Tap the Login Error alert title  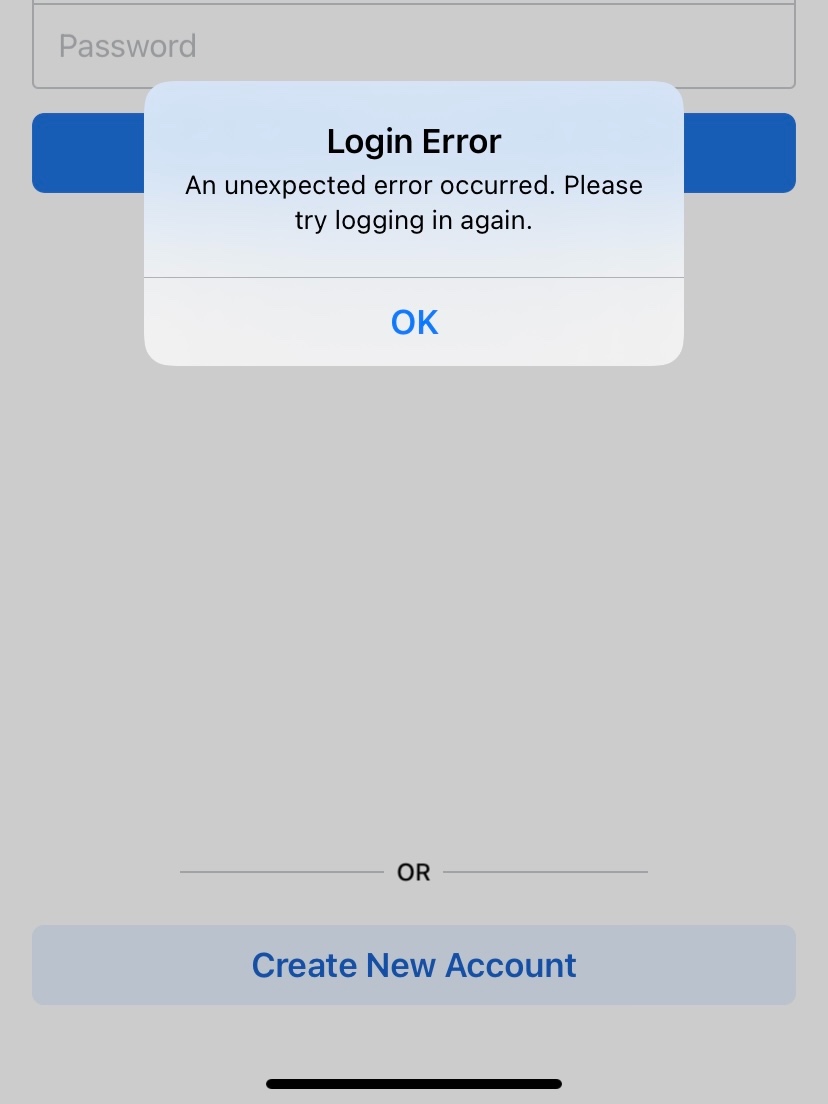click(x=414, y=141)
